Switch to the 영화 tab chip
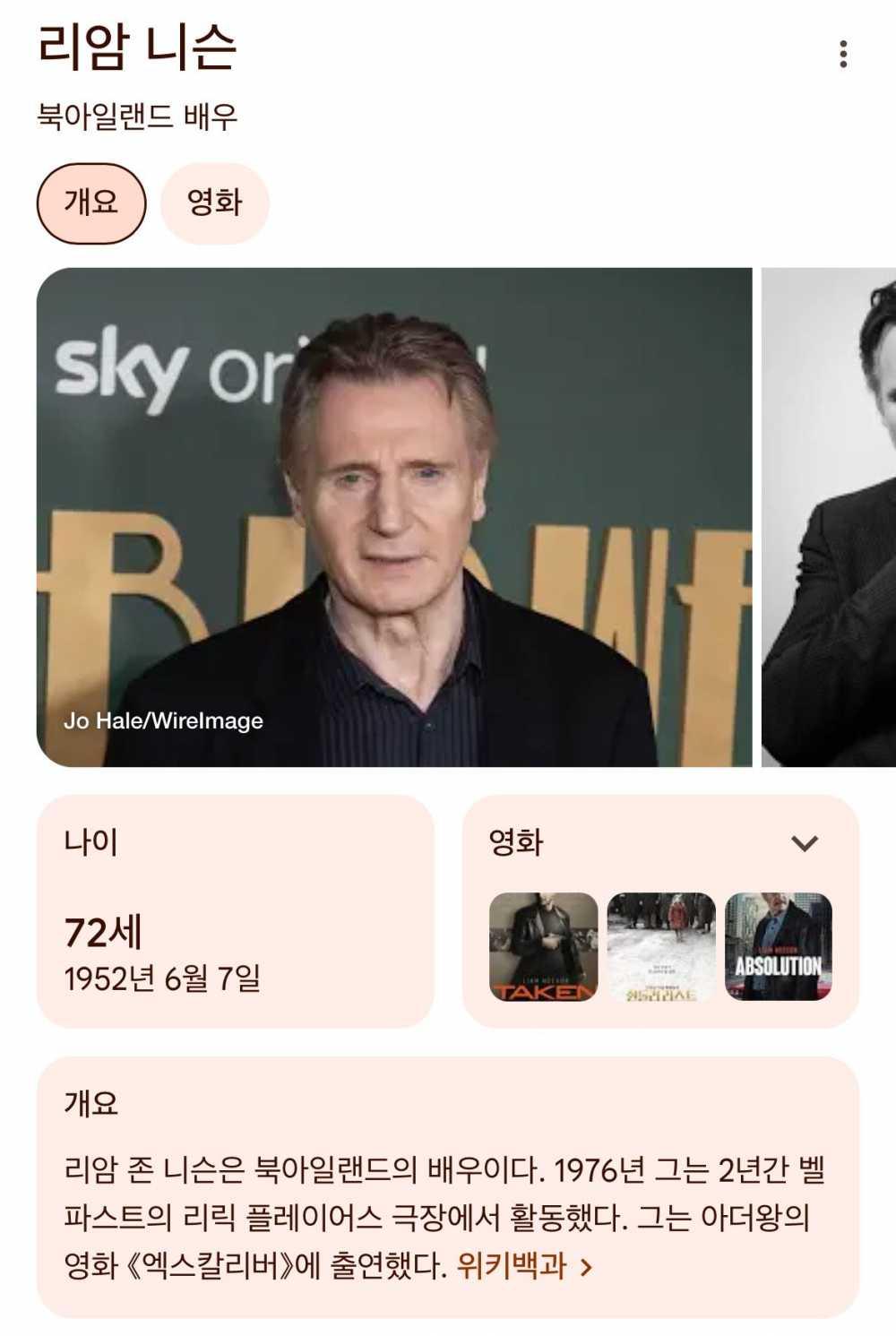 pos(215,203)
